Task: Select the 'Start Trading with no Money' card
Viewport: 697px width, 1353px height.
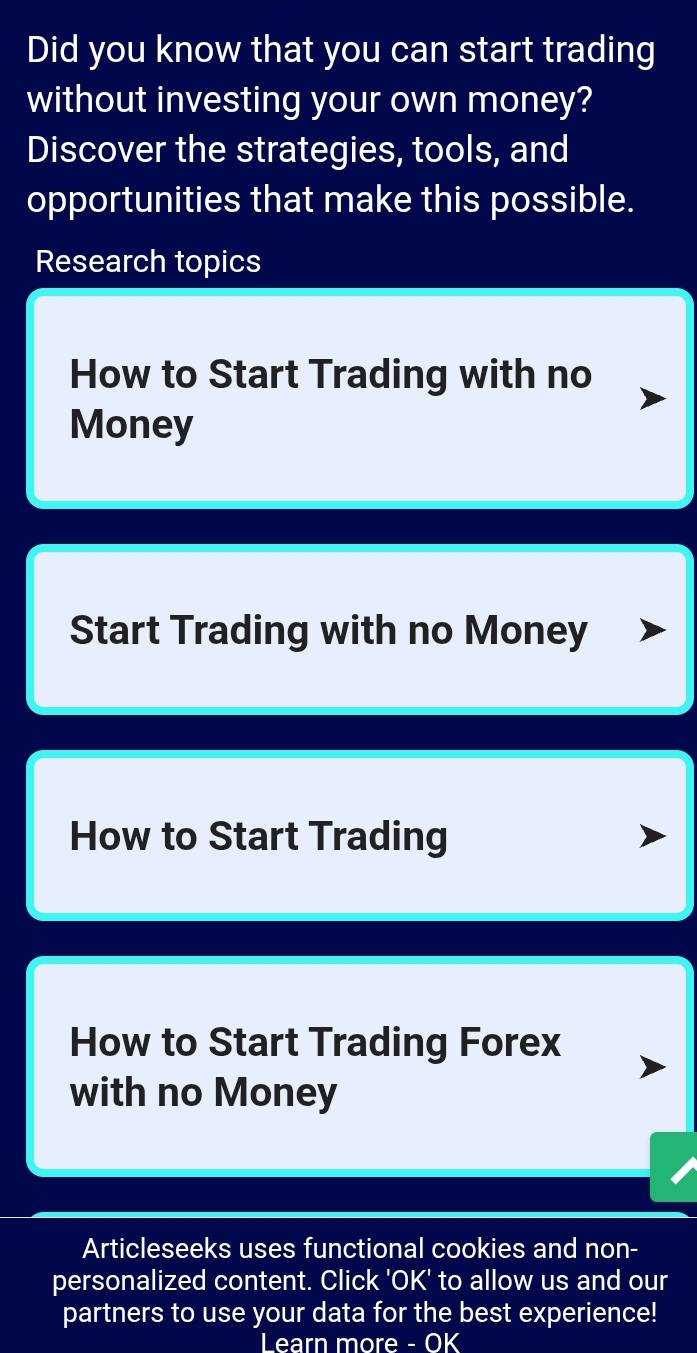Action: point(359,630)
